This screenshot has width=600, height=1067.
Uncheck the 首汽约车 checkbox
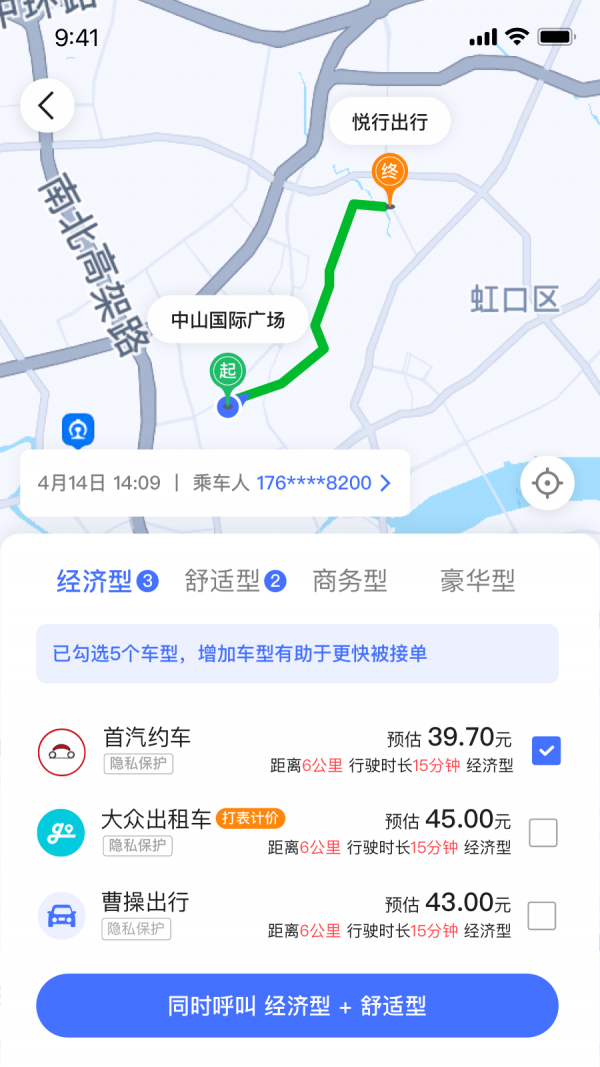coord(546,750)
